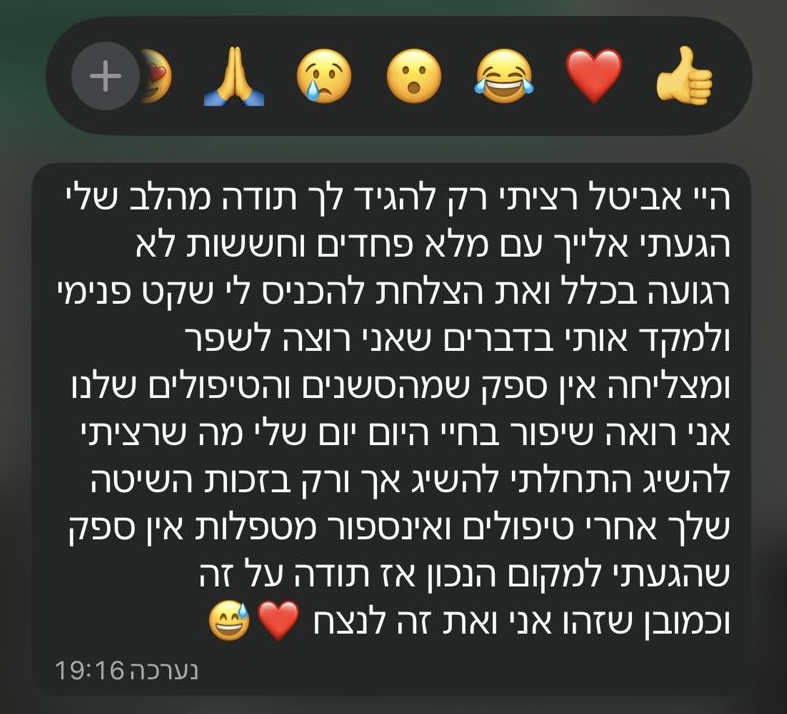React with the red heart emoji
The image size is (787, 714).
click(x=594, y=76)
